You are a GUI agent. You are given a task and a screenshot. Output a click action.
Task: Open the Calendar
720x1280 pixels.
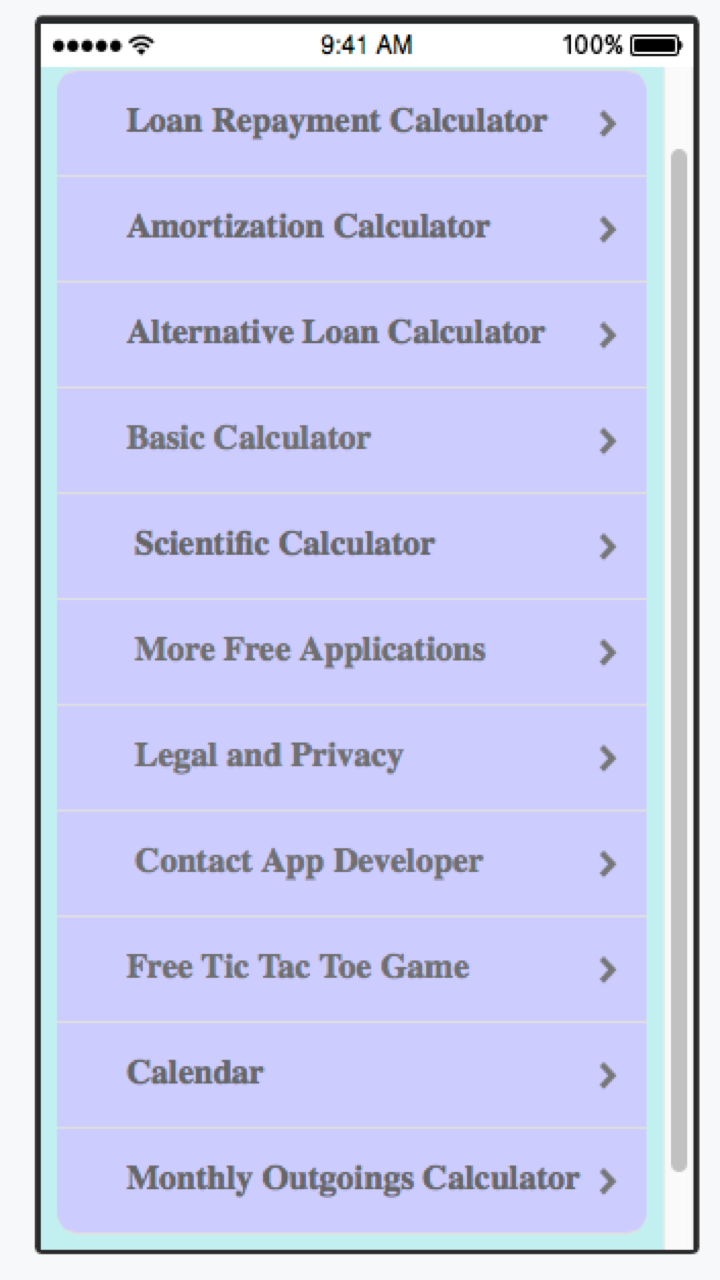195,1074
